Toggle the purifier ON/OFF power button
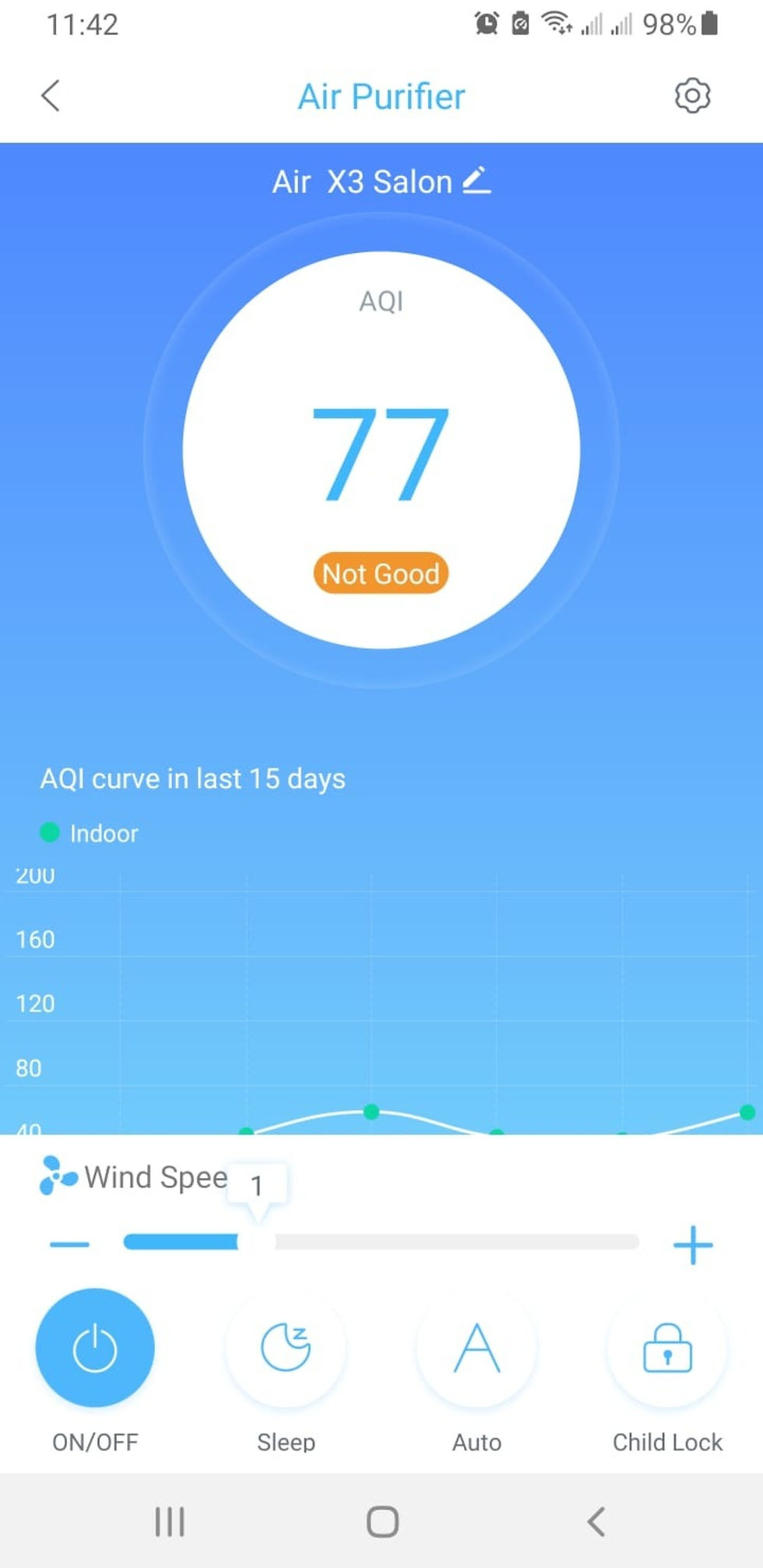Screen dimensions: 763x1568 tap(95, 1348)
